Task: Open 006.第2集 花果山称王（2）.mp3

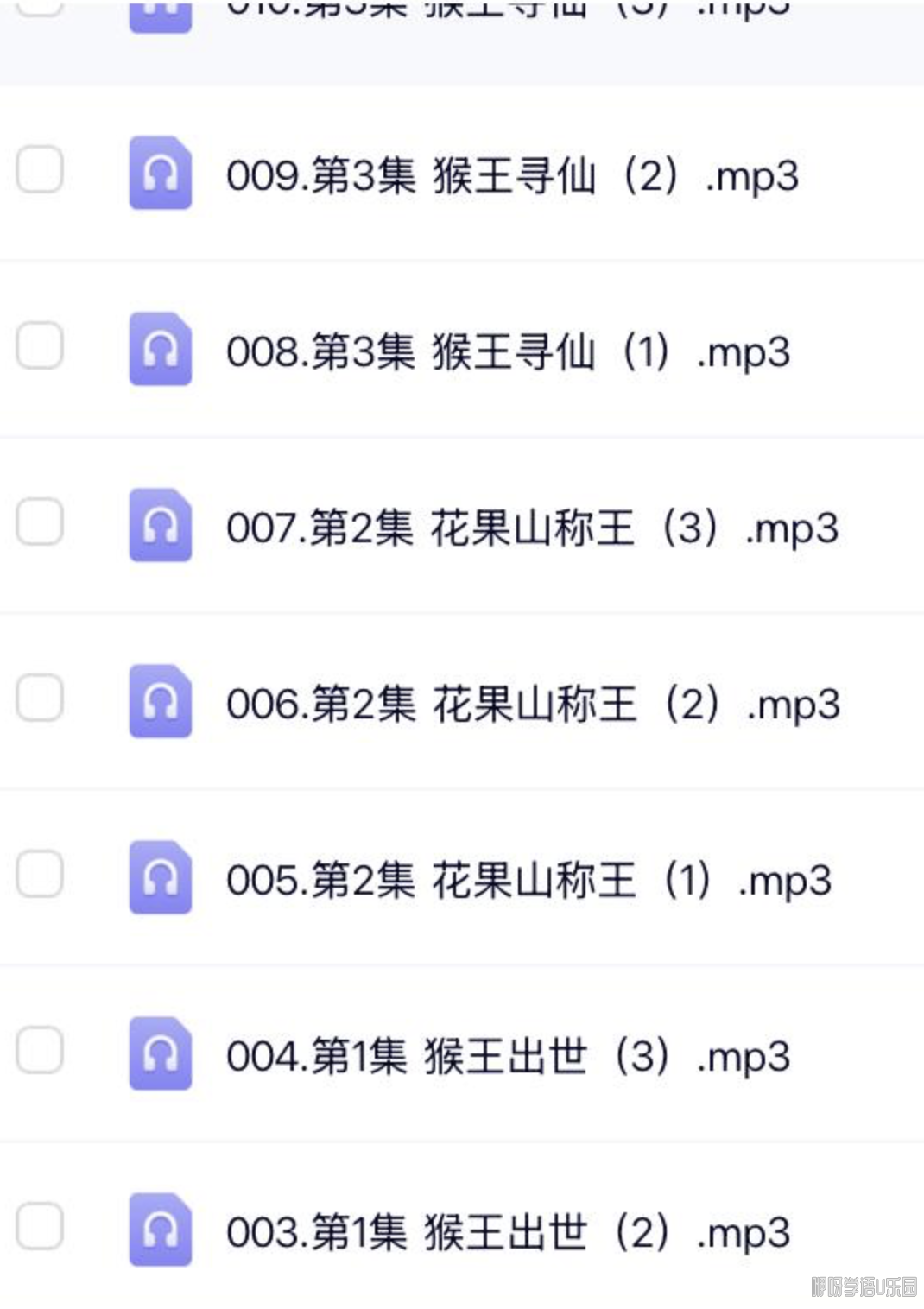Action: click(532, 705)
